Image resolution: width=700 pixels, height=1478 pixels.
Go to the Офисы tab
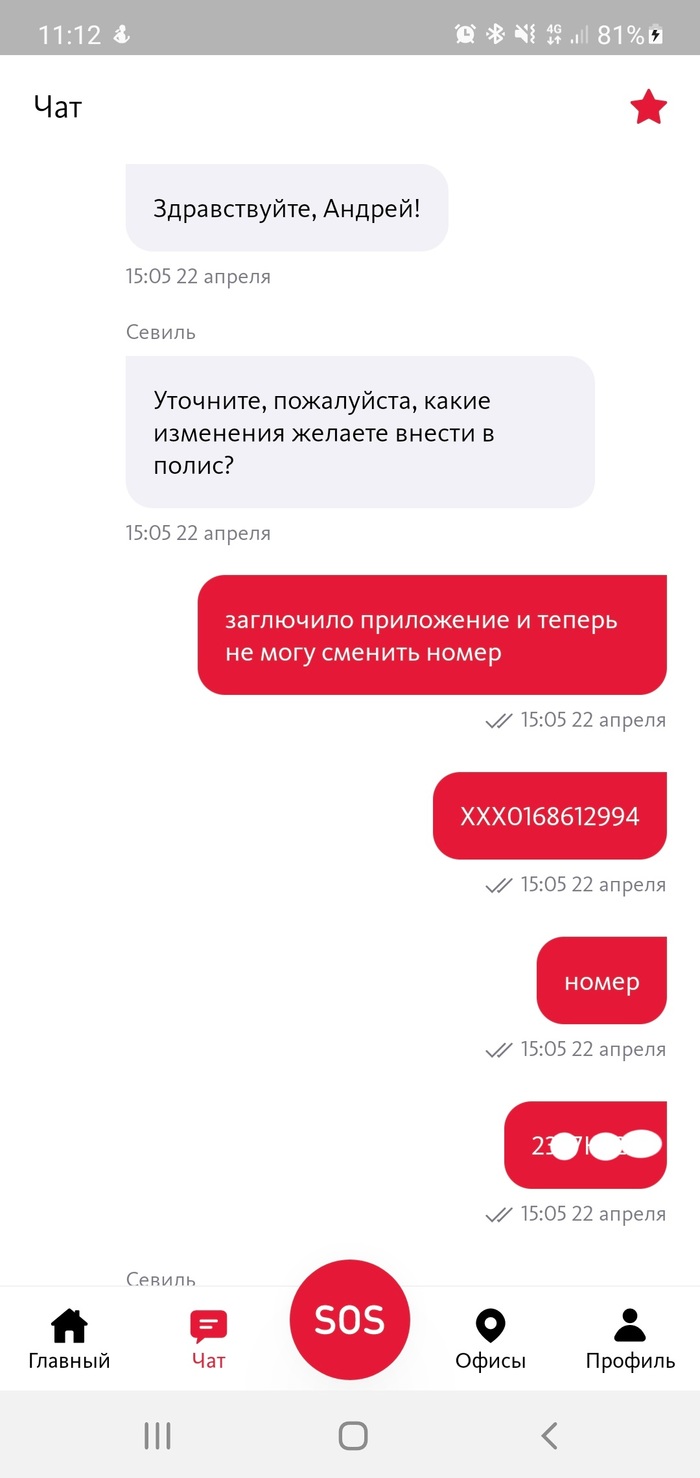coord(490,1338)
